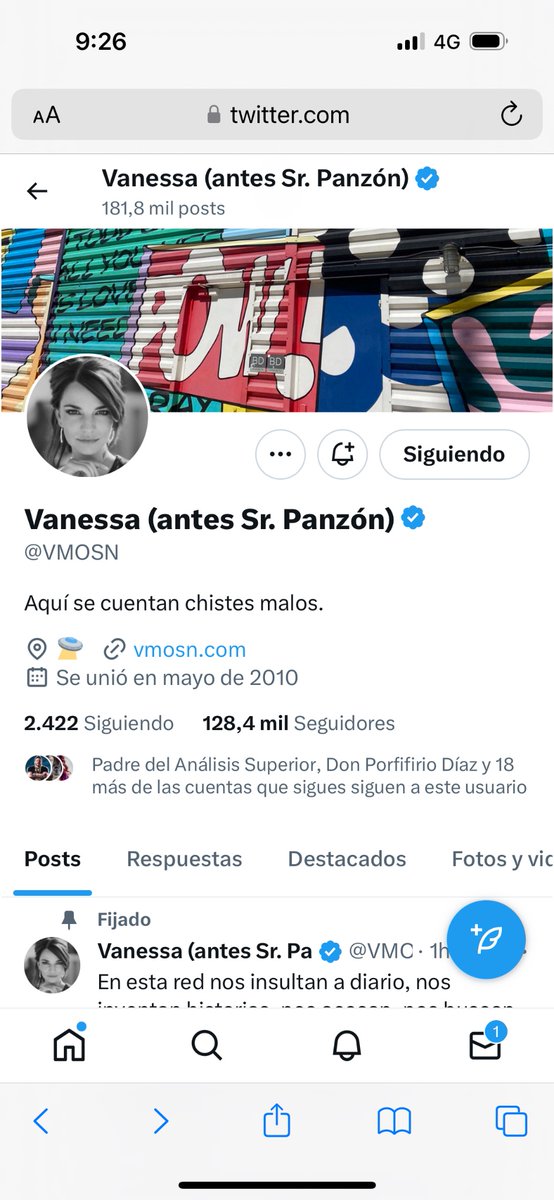554x1200 pixels.
Task: Go back using the profile header arrow
Action: pyautogui.click(x=37, y=191)
